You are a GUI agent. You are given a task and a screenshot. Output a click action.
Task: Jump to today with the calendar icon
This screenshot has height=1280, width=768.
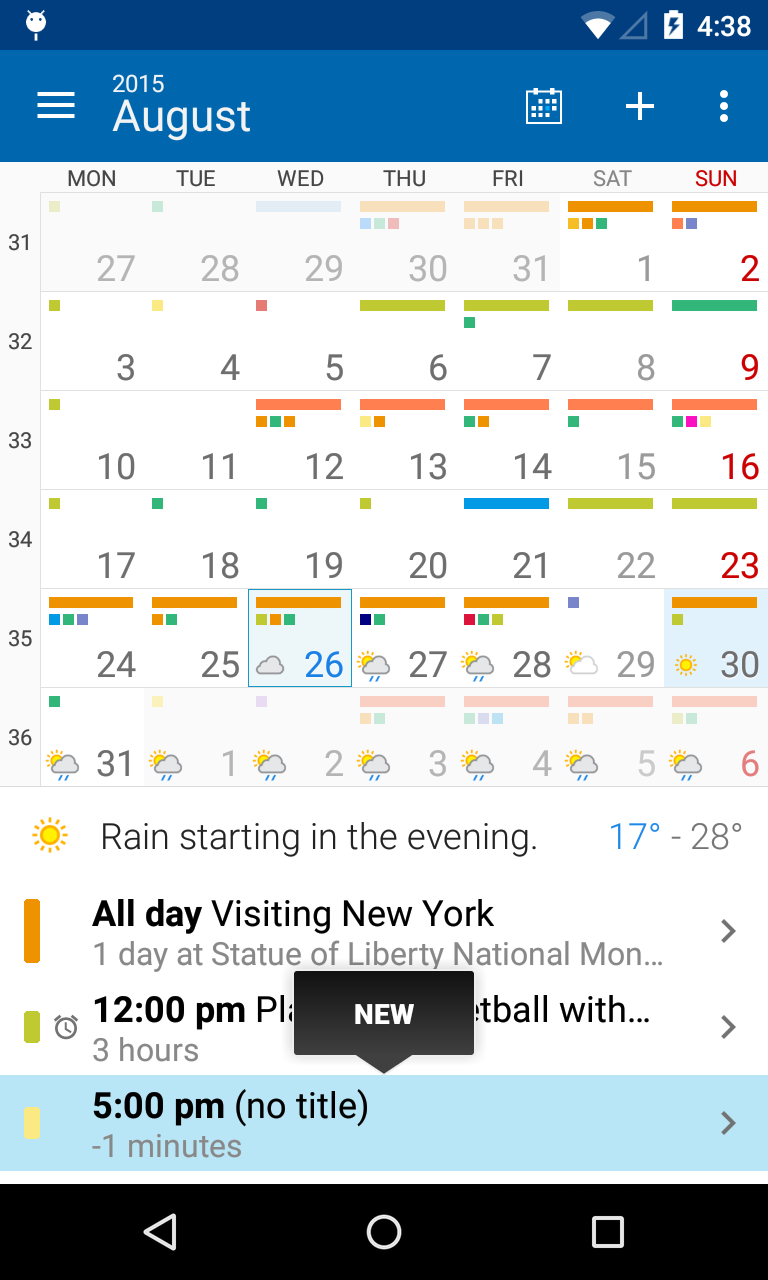[544, 106]
